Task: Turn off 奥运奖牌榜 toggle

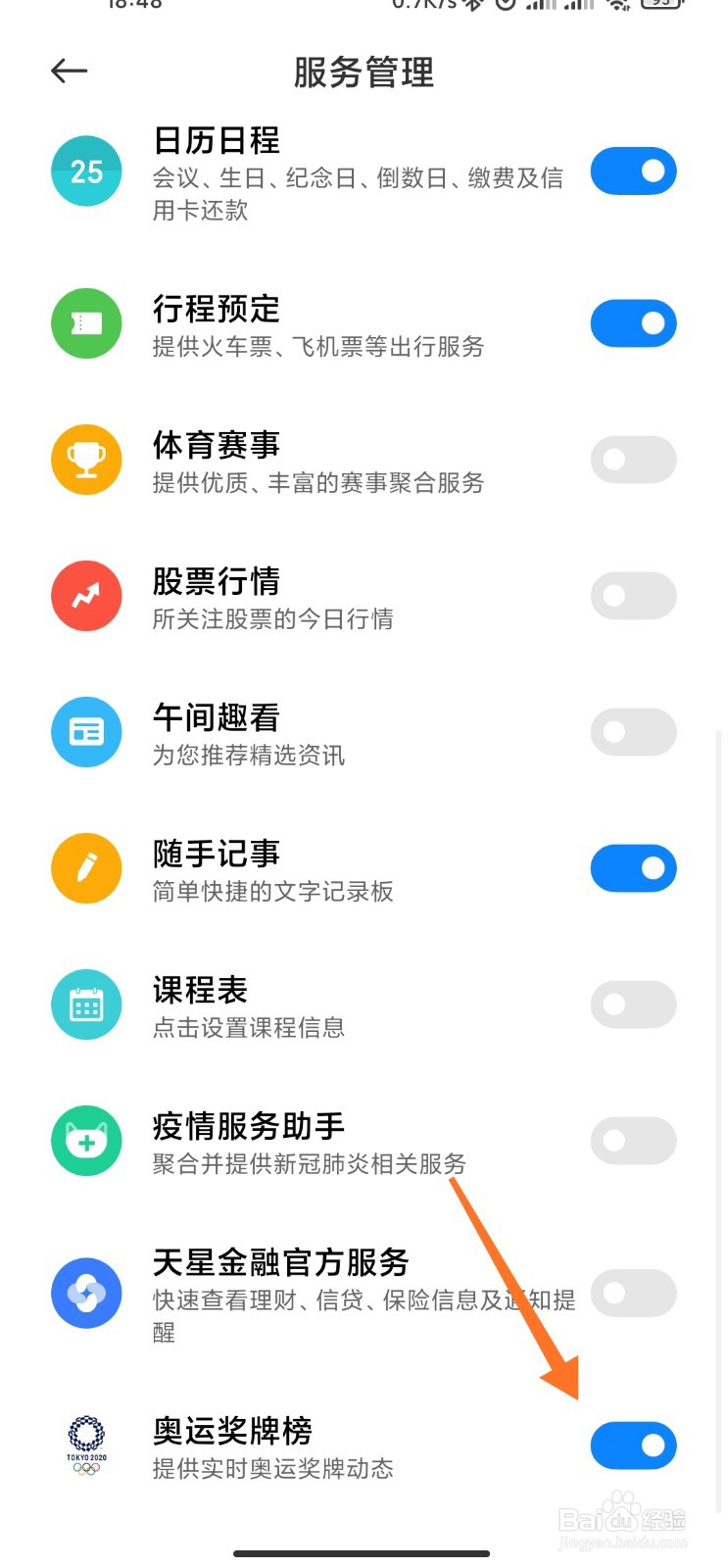Action: pos(633,1445)
